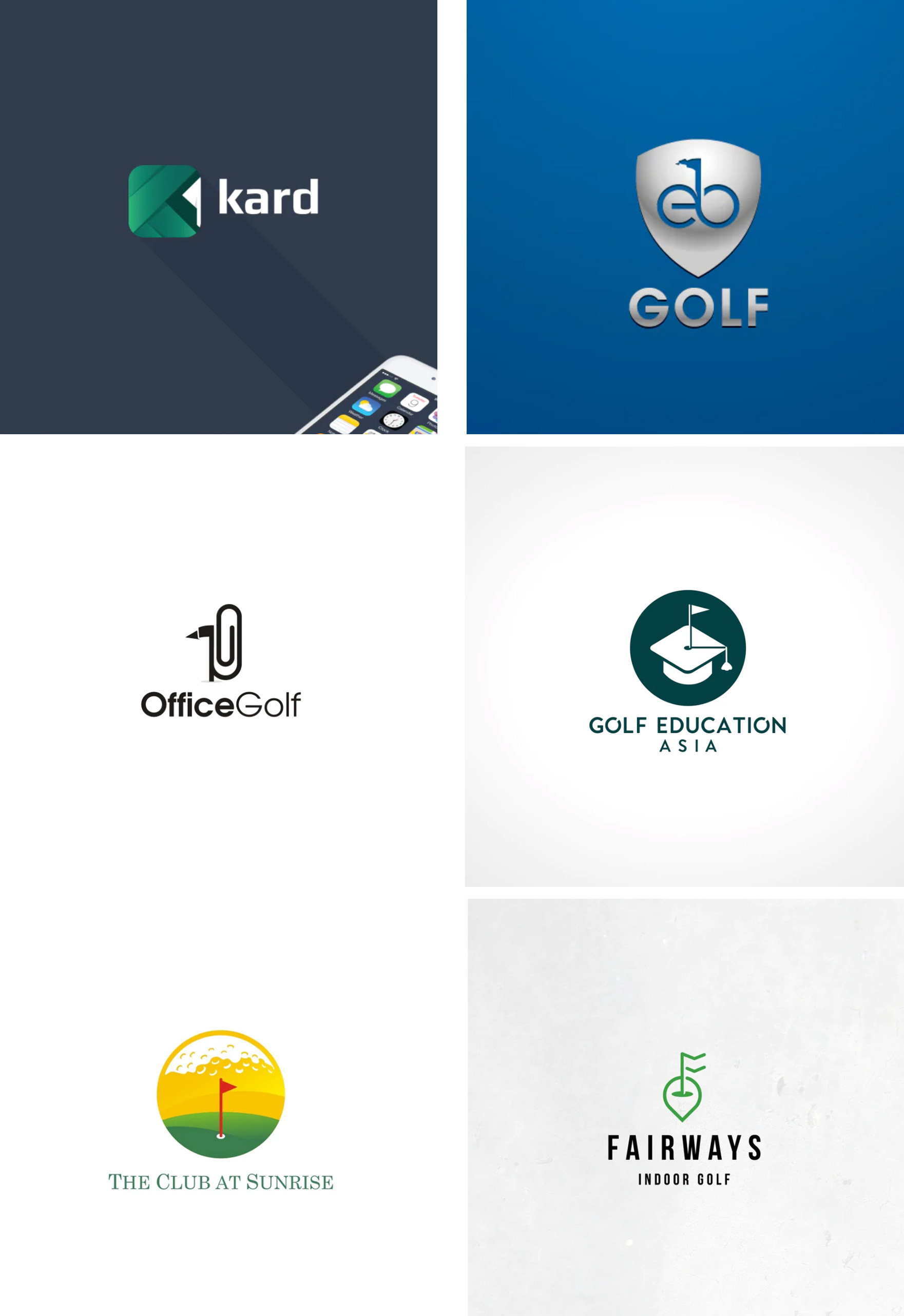Screen dimensions: 904x1316
Task: Open the Golf Education Asia logo
Action: click(x=687, y=670)
